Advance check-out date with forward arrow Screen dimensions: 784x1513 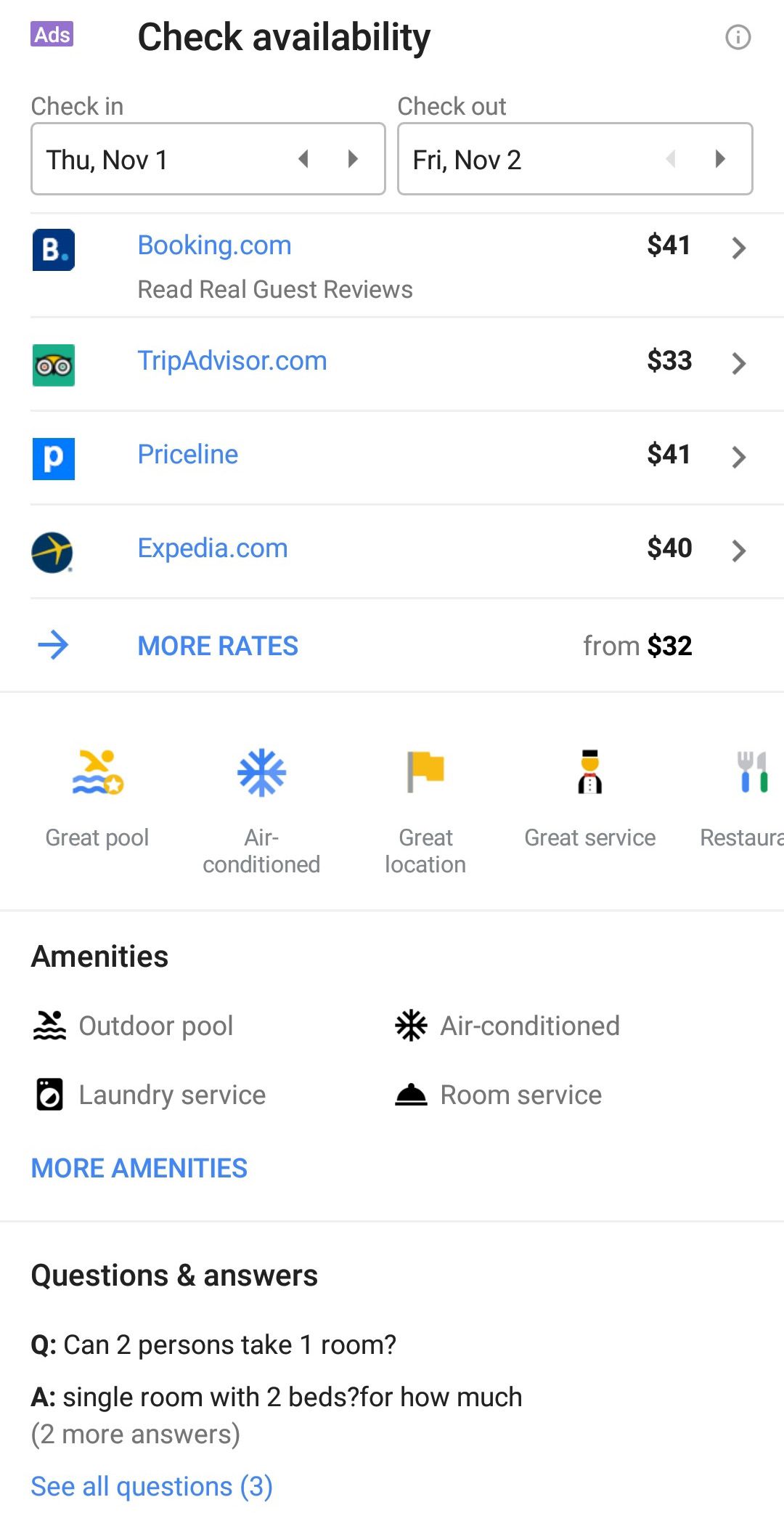[x=720, y=159]
